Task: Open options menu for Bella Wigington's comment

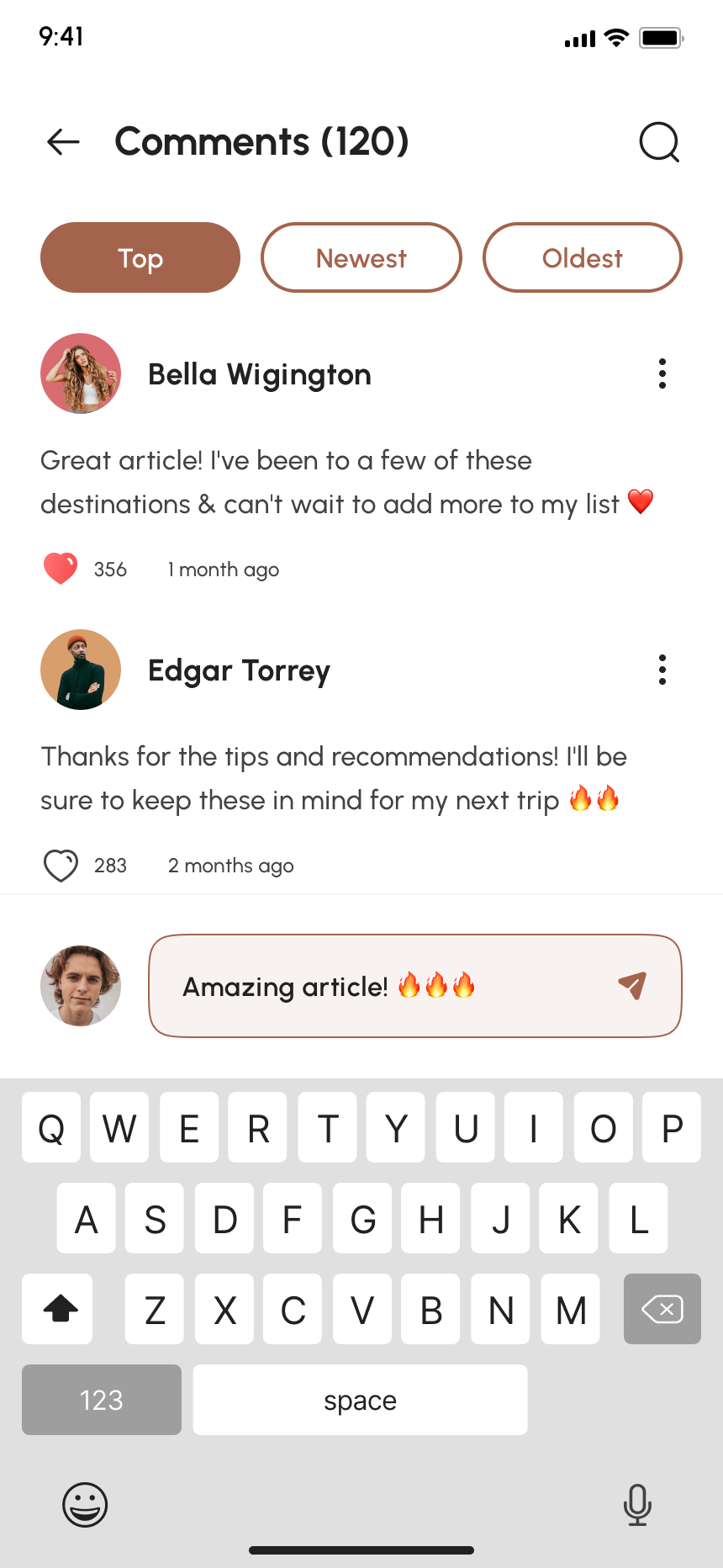Action: click(x=662, y=373)
